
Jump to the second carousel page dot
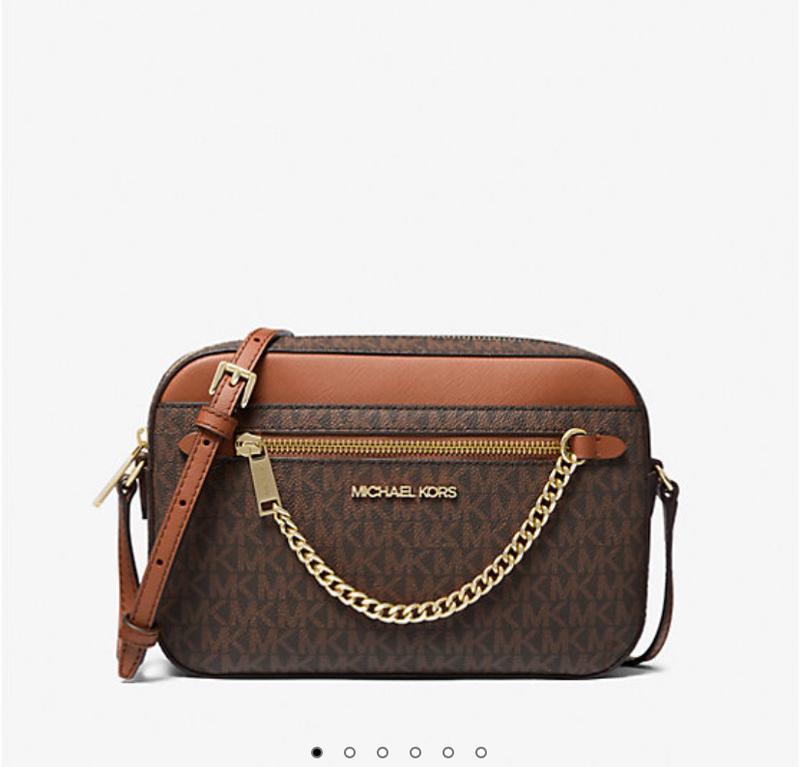(x=350, y=752)
